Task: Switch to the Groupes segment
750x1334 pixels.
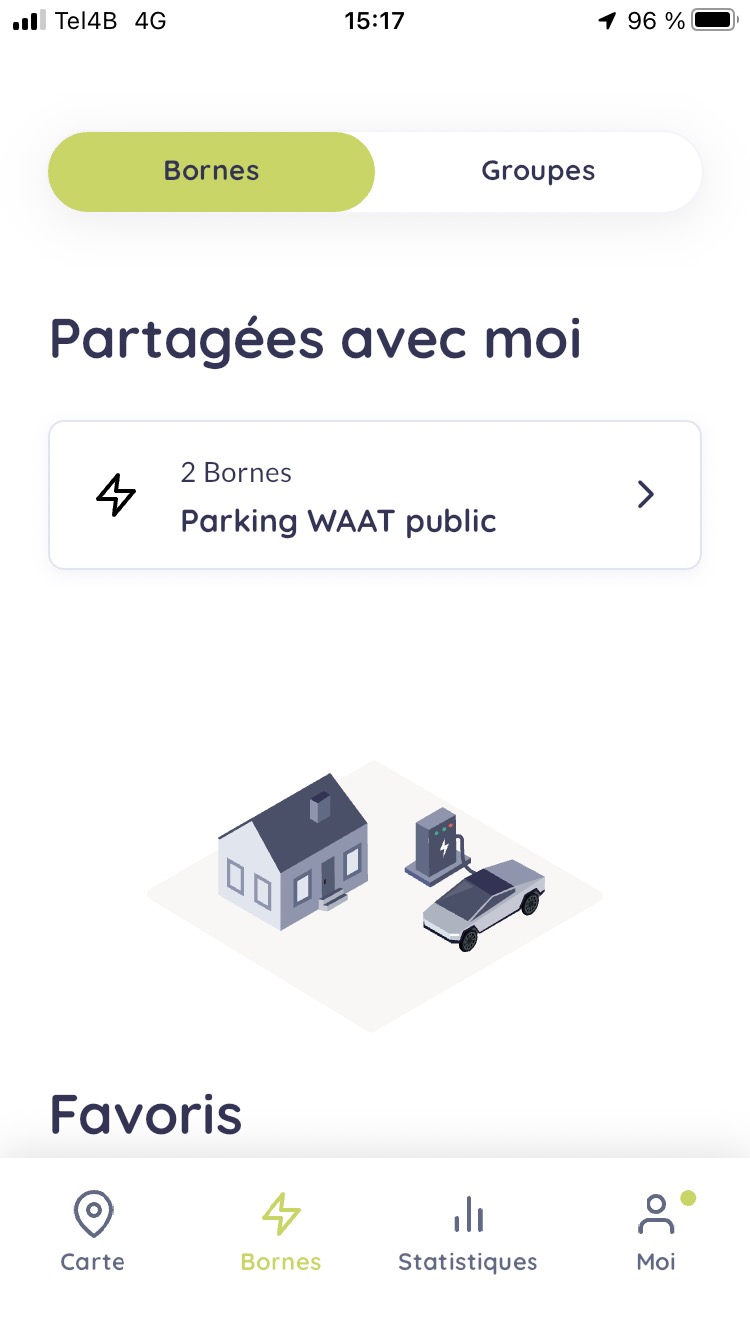Action: pyautogui.click(x=538, y=171)
